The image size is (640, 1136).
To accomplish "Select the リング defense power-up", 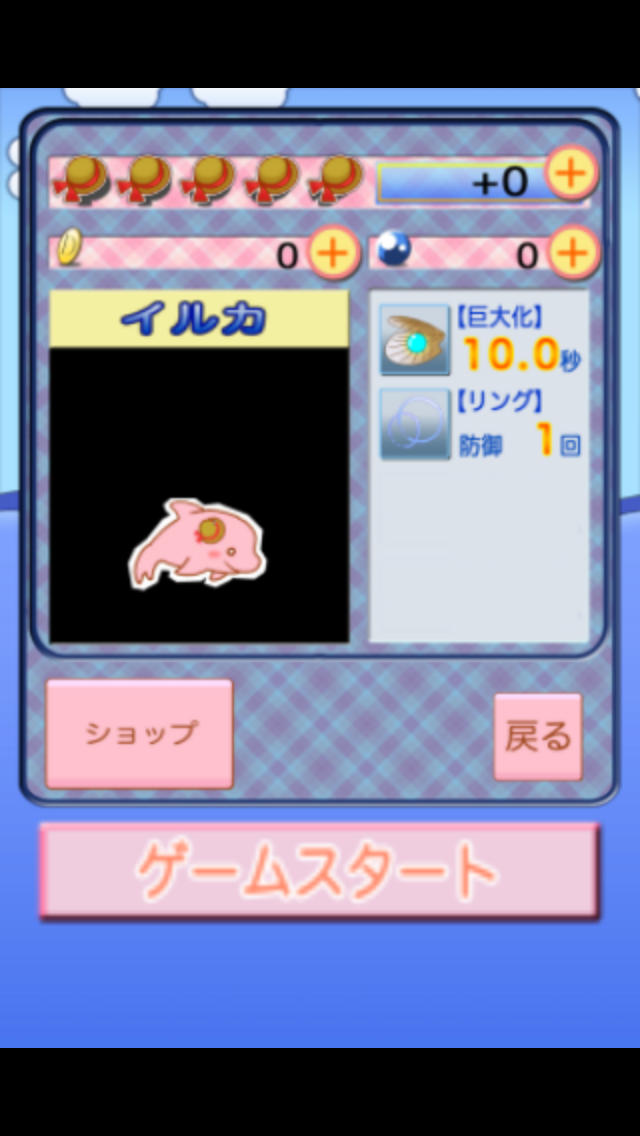I will click(x=415, y=425).
